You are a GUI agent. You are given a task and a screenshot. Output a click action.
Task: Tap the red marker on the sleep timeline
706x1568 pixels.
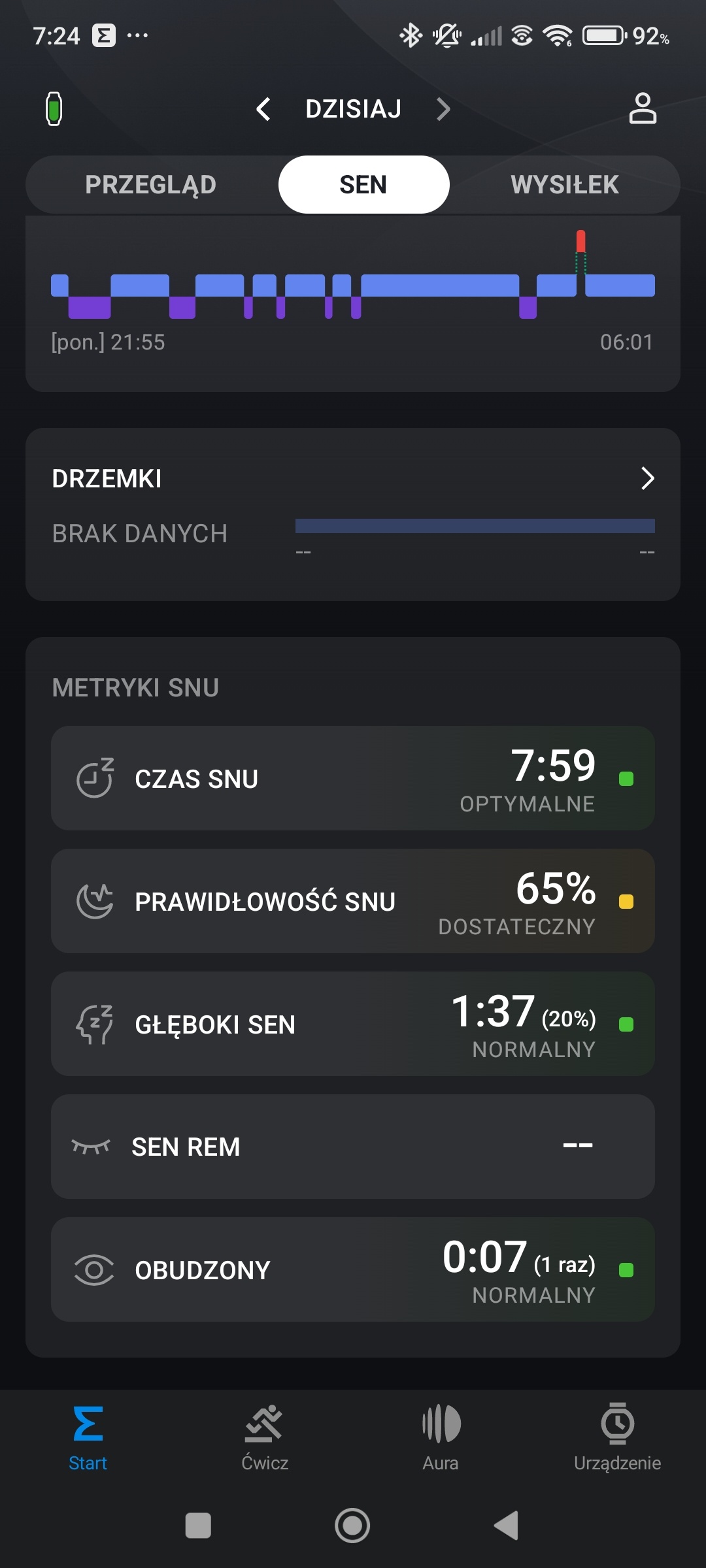point(581,240)
